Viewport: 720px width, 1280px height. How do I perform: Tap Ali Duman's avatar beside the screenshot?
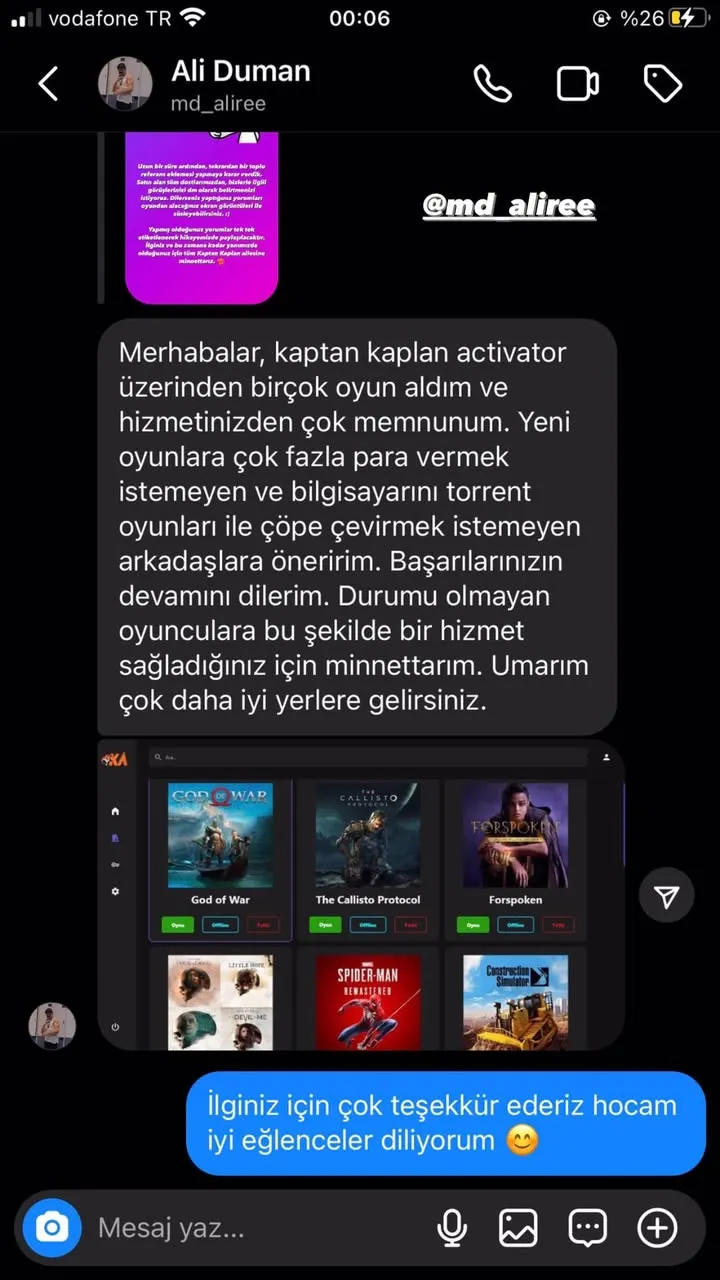(x=52, y=1027)
